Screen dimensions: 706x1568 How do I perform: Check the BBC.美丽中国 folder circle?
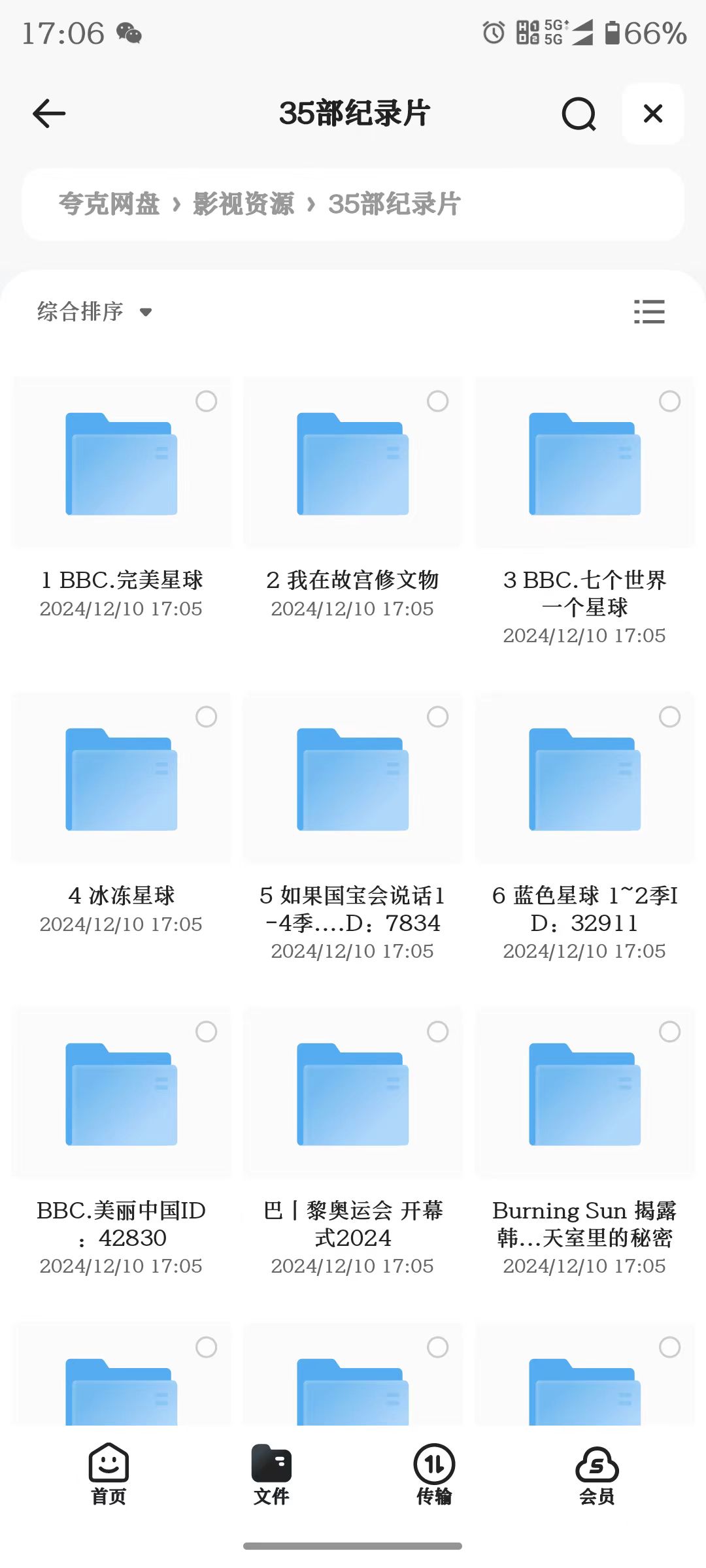207,1032
